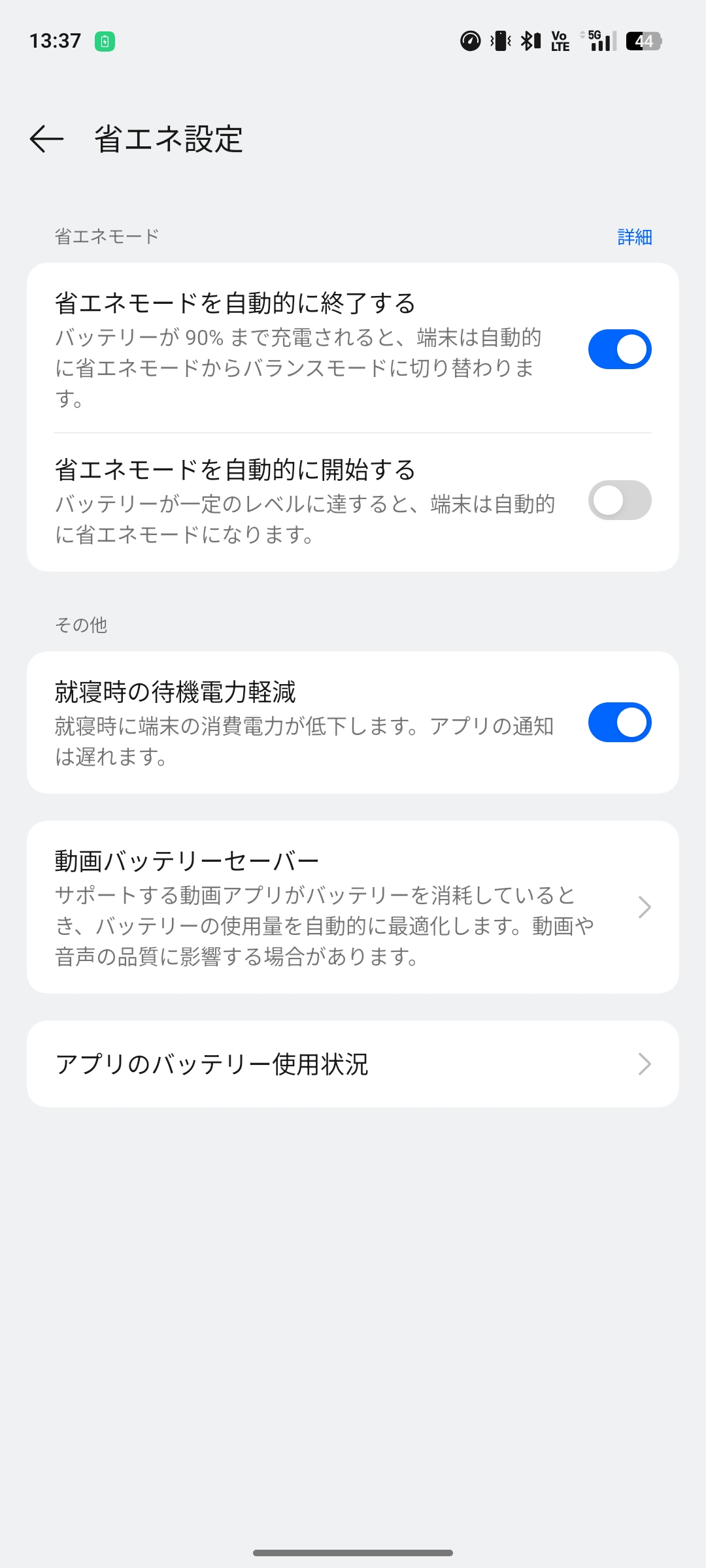
Task: Go back from 省エネ設定 screen
Action: click(x=46, y=139)
